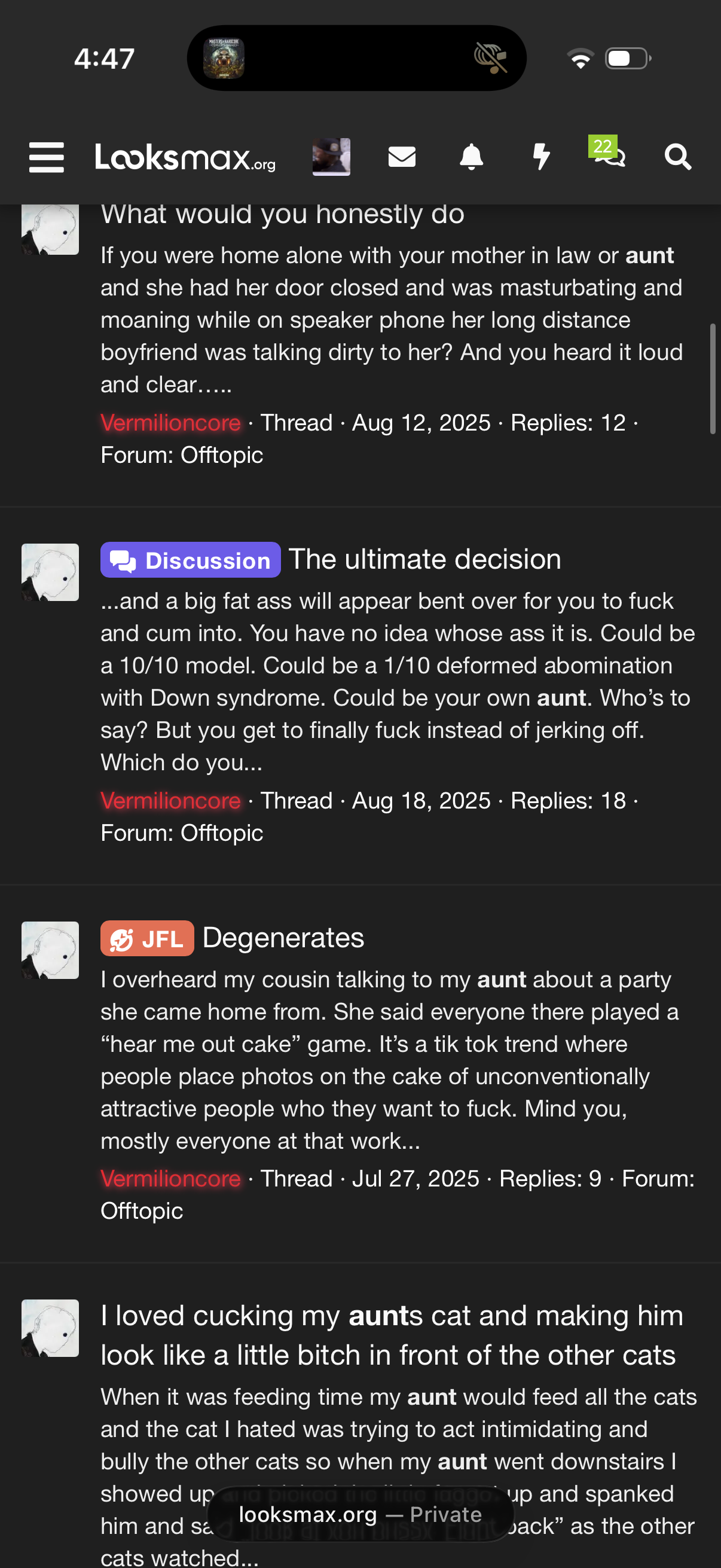Open Vermilioncore's profile in the Jul 27 result
The image size is (721, 1568).
point(170,1179)
